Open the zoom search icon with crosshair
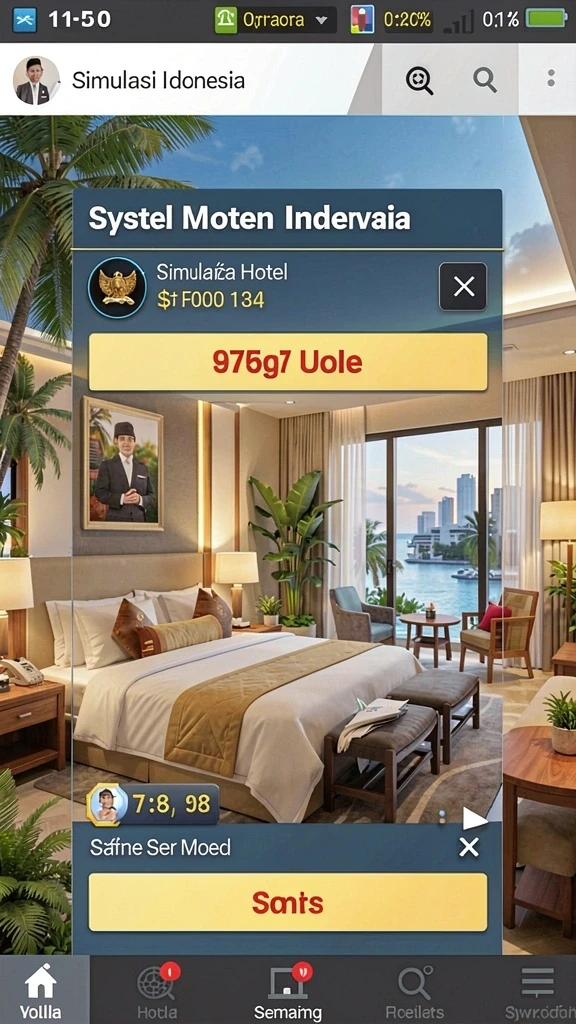 (419, 80)
